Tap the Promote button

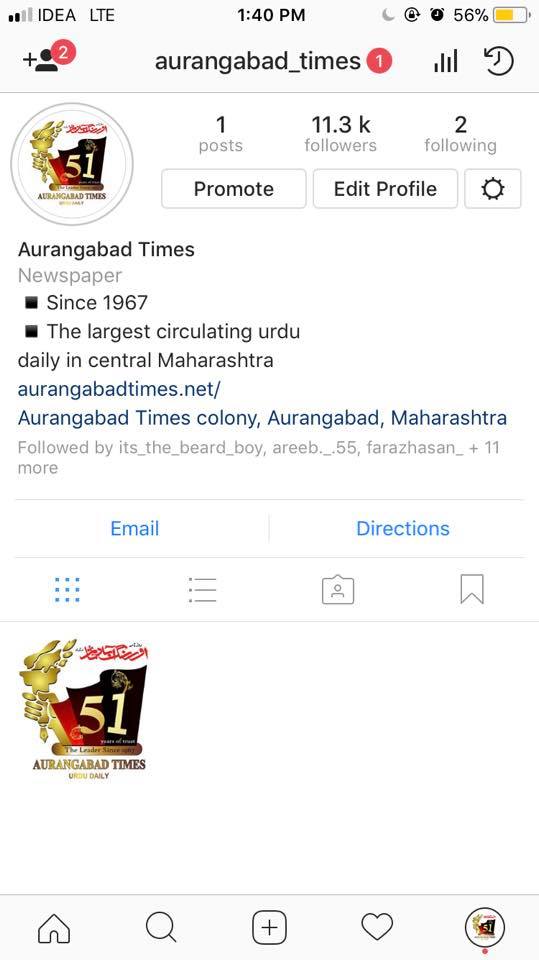[233, 189]
